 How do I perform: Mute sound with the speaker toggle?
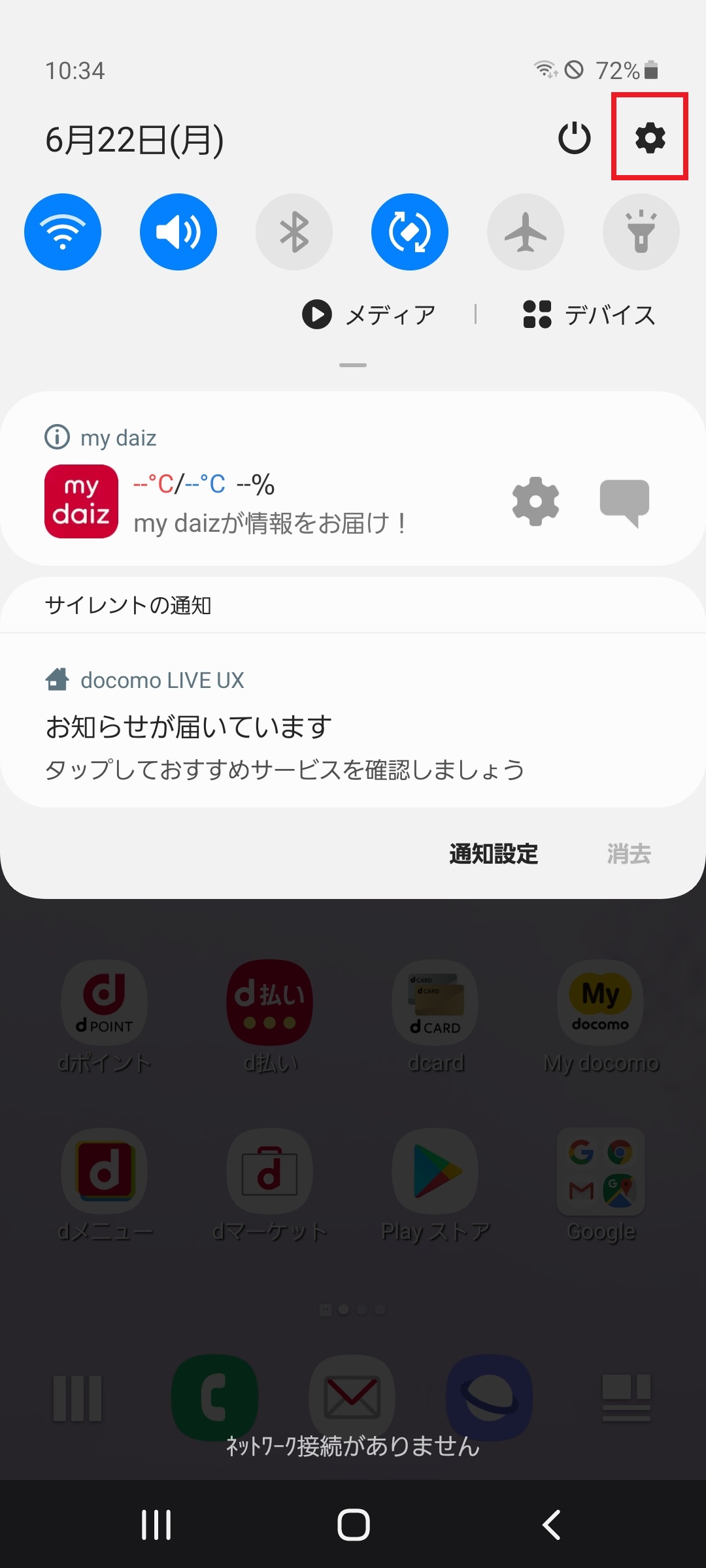(x=178, y=232)
